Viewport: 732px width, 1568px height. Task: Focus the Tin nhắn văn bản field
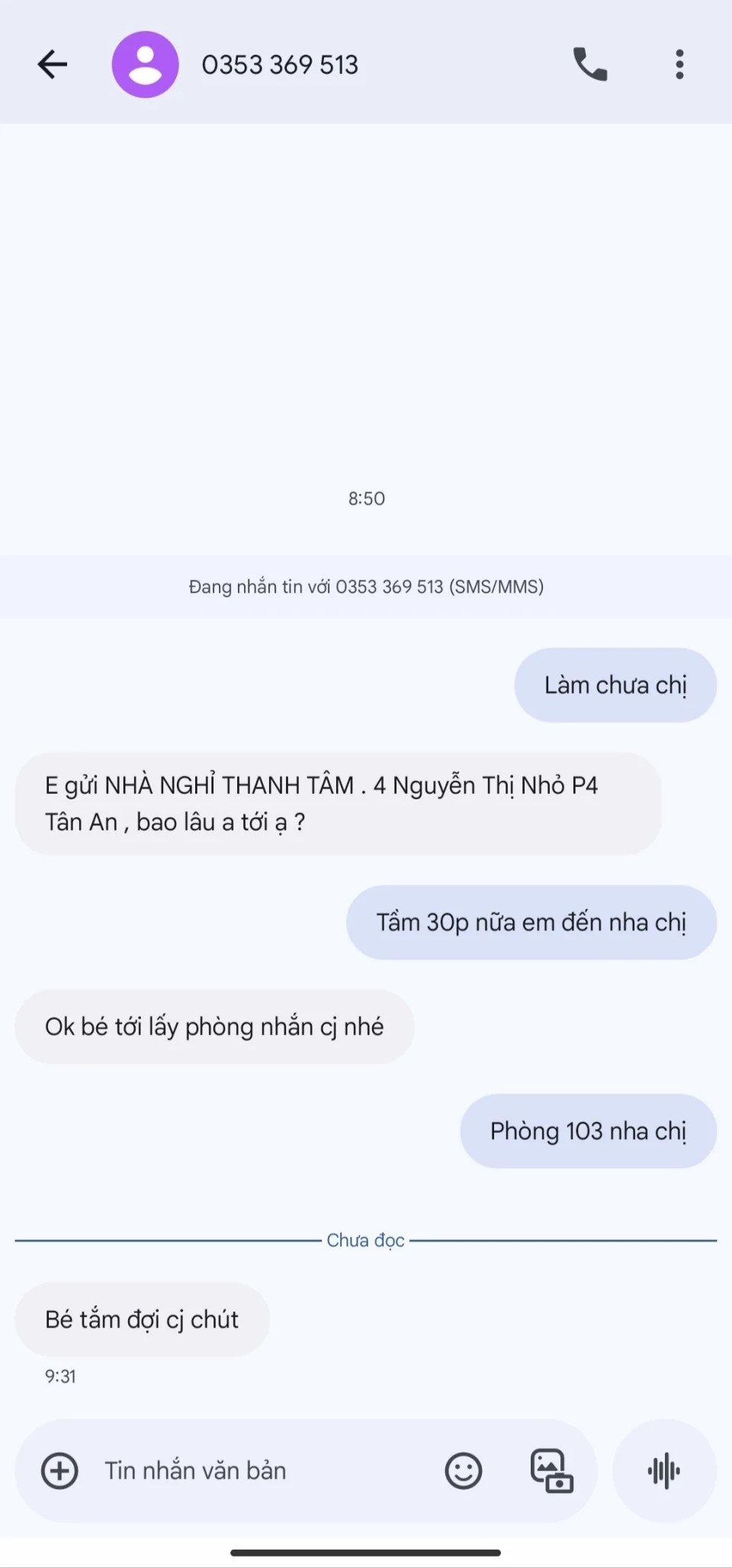pos(259,1470)
